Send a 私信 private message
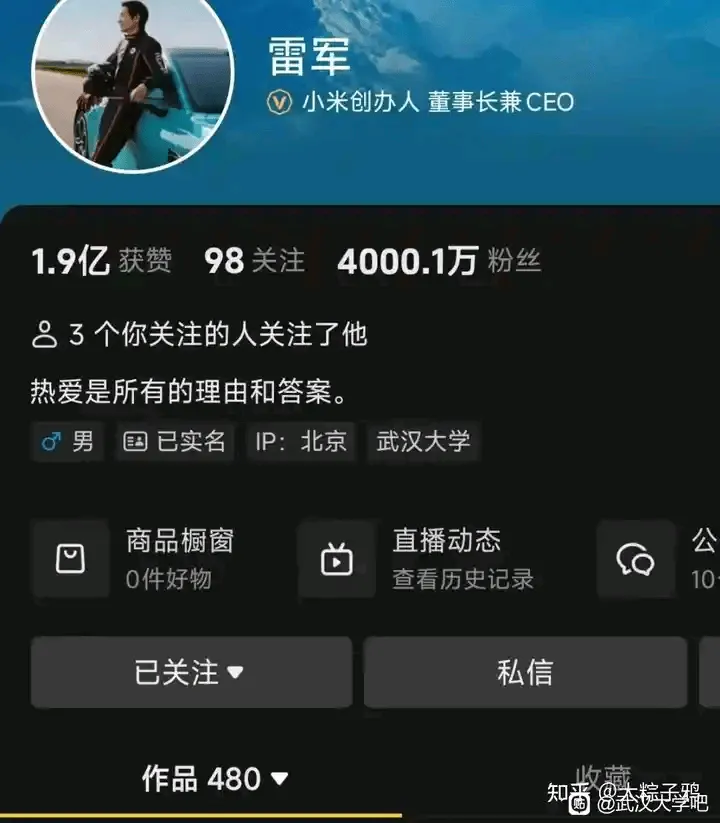Screen dimensions: 720x823 coord(524,672)
